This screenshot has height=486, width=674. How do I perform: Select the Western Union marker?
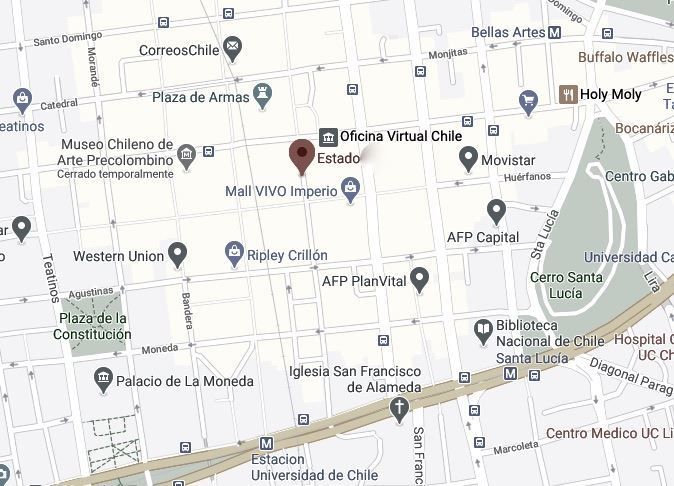tap(179, 254)
